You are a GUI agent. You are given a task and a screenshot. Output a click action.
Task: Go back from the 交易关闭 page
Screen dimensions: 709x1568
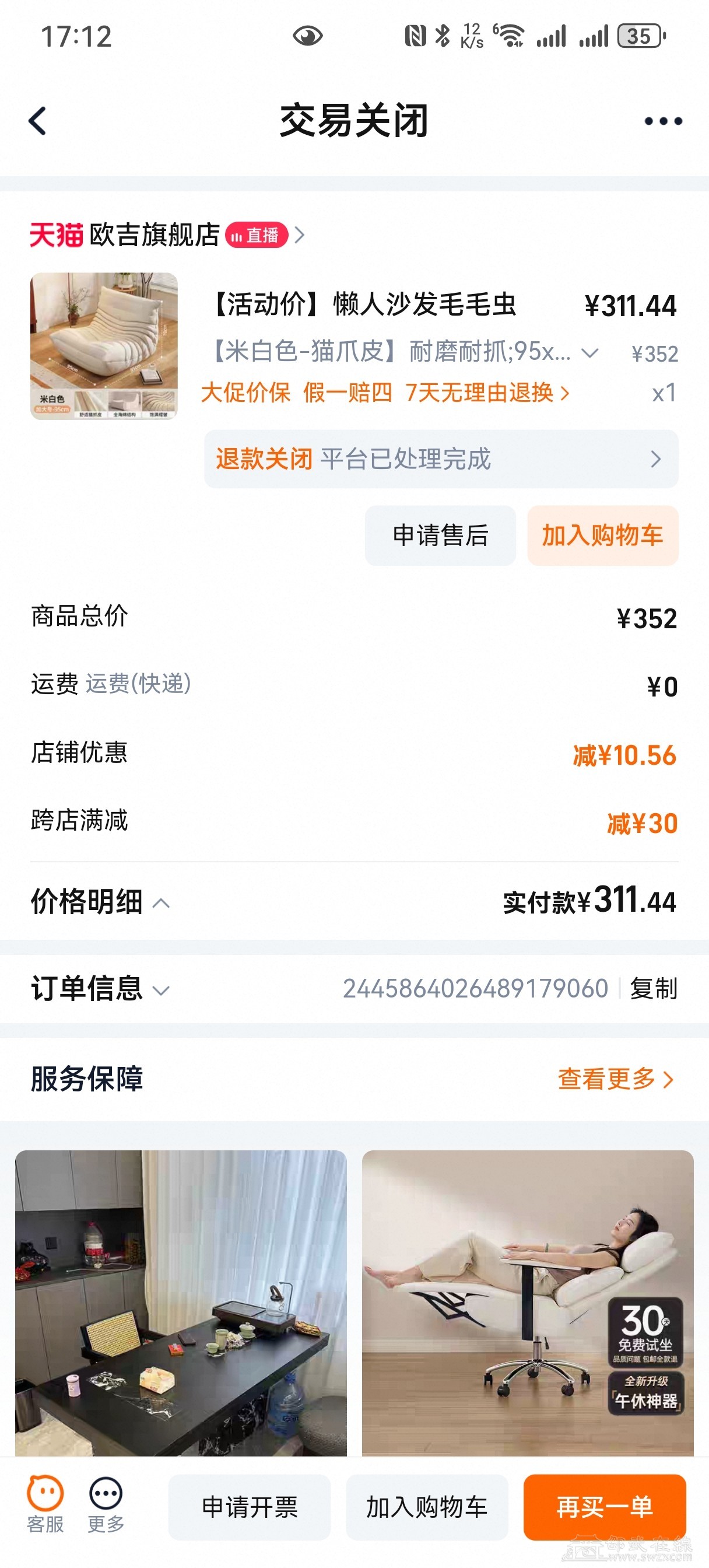tap(38, 121)
